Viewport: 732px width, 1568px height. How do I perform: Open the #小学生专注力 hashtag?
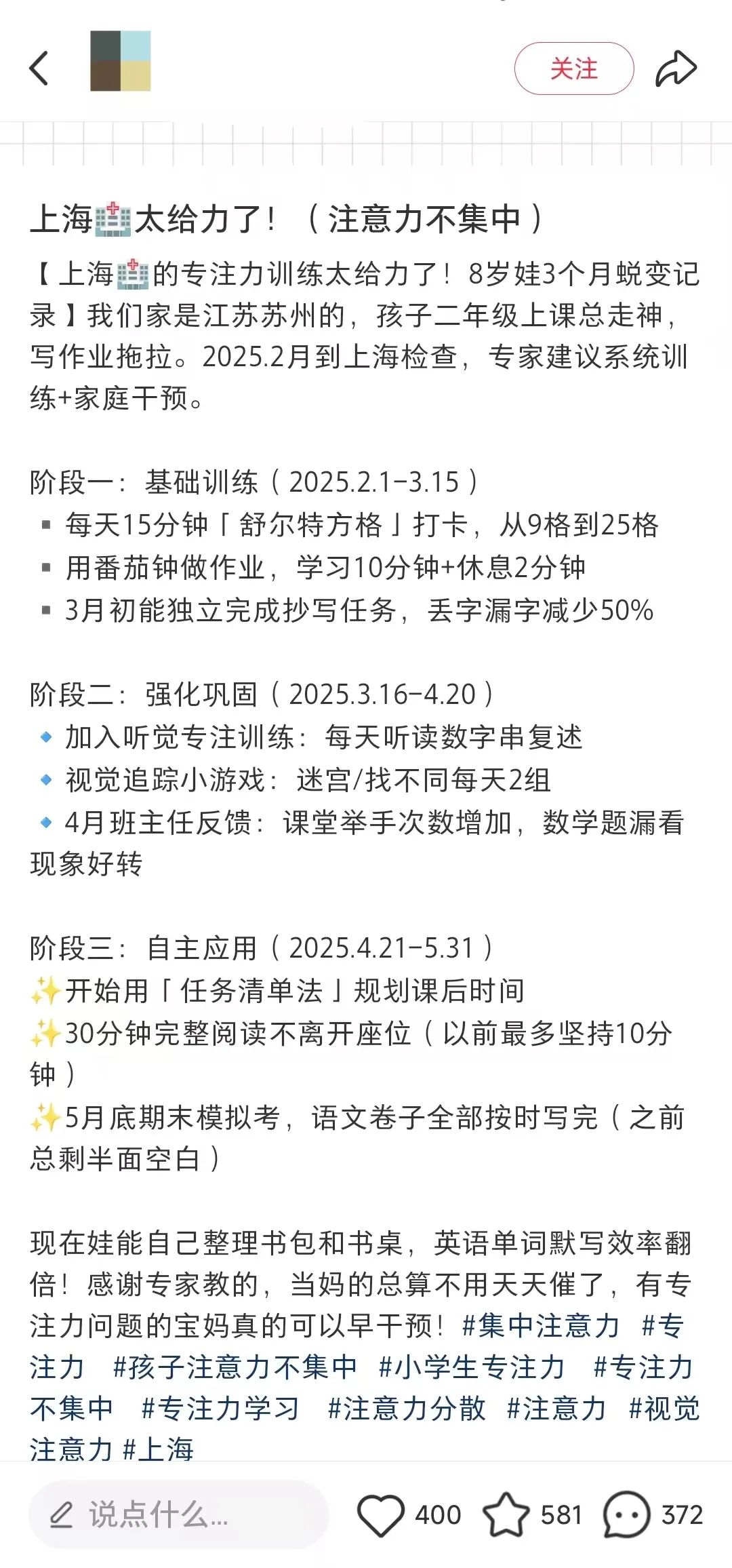[472, 1367]
